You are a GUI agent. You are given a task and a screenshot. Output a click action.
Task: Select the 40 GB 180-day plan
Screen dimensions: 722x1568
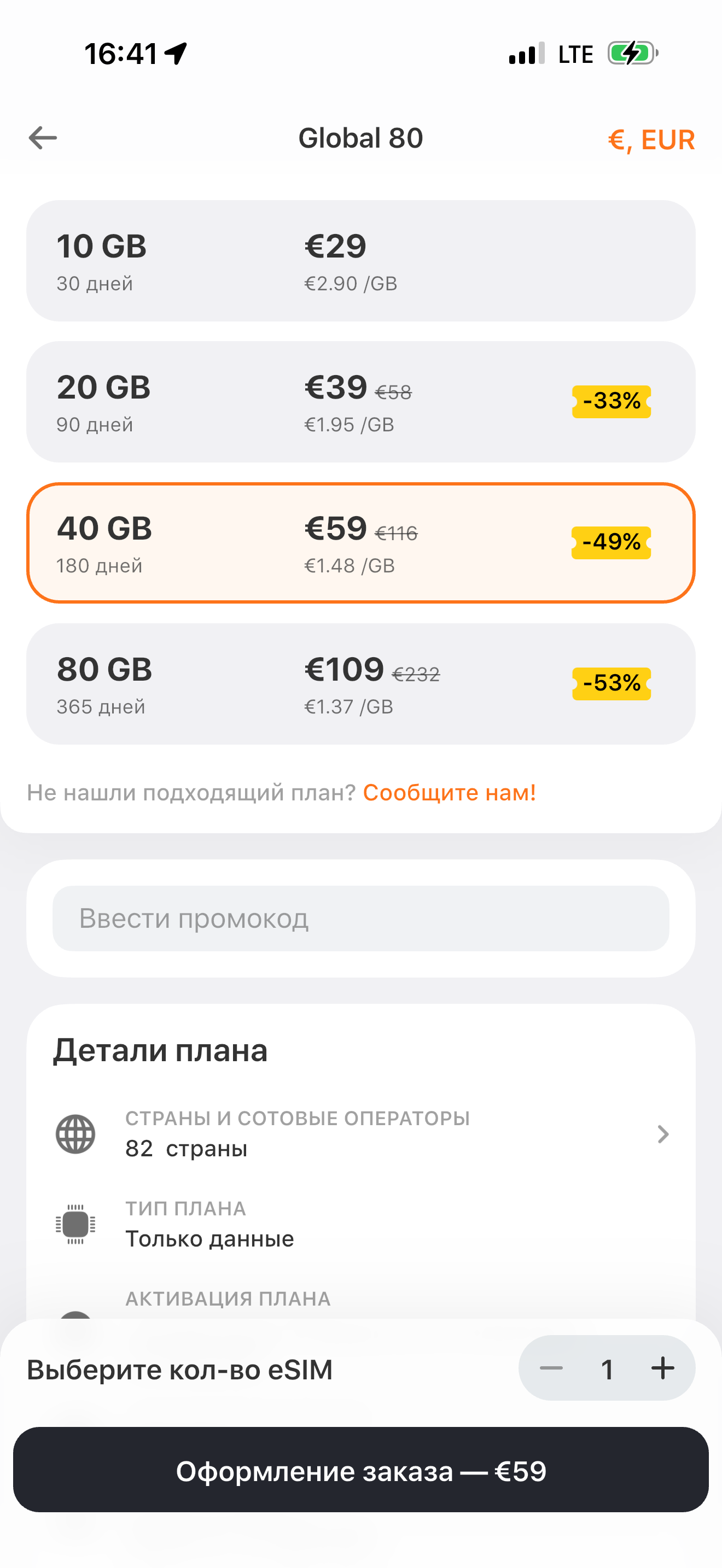(x=360, y=543)
